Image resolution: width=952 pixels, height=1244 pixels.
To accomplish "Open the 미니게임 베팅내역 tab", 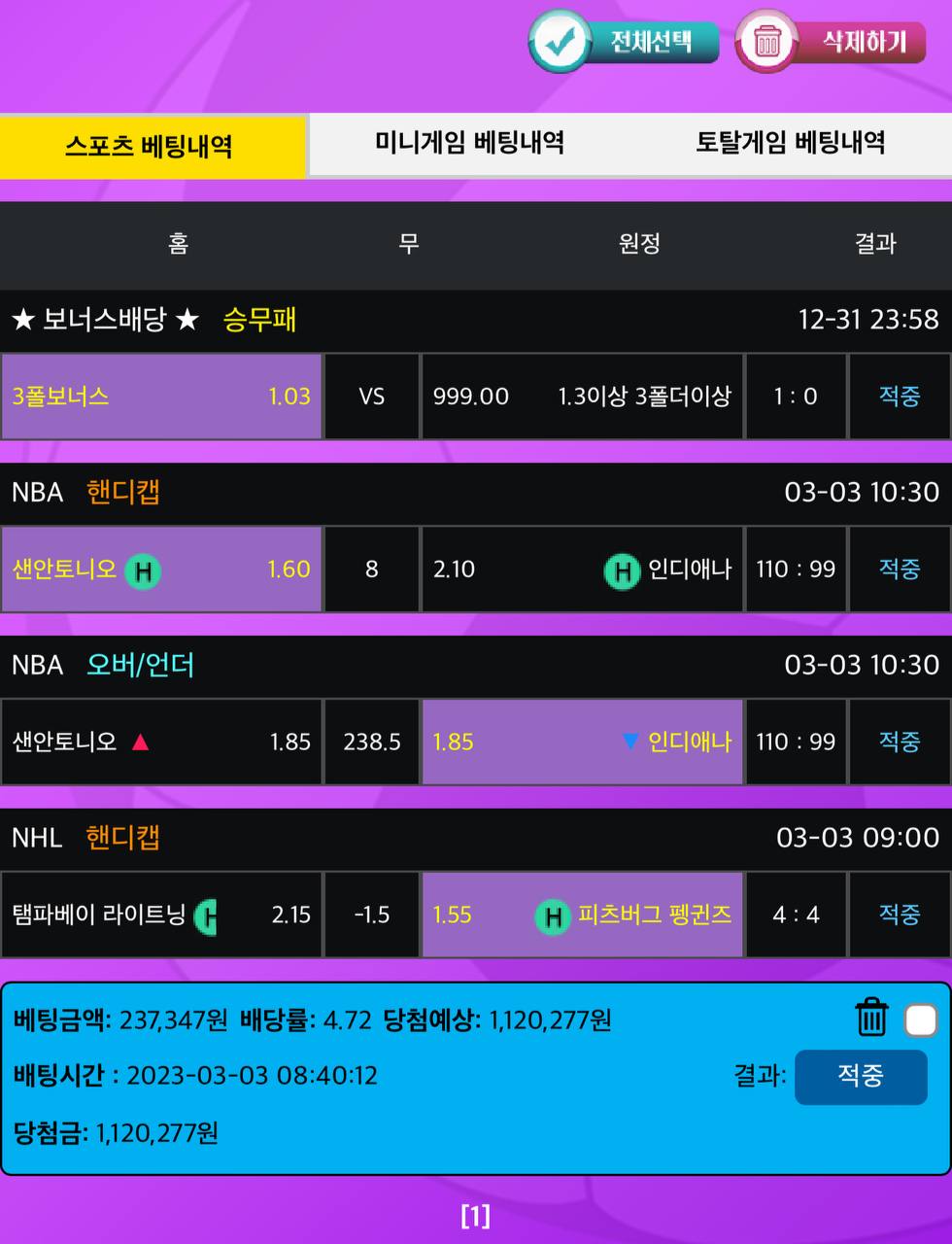I will (469, 143).
